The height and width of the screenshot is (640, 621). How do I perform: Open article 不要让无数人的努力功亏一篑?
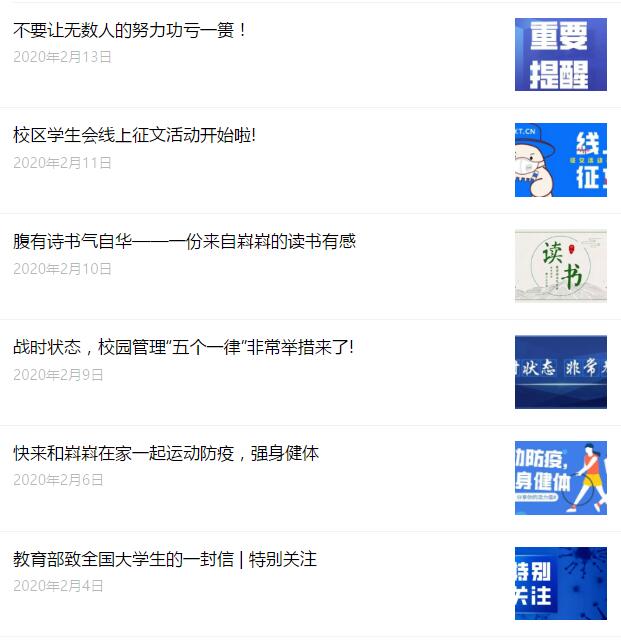coord(131,30)
